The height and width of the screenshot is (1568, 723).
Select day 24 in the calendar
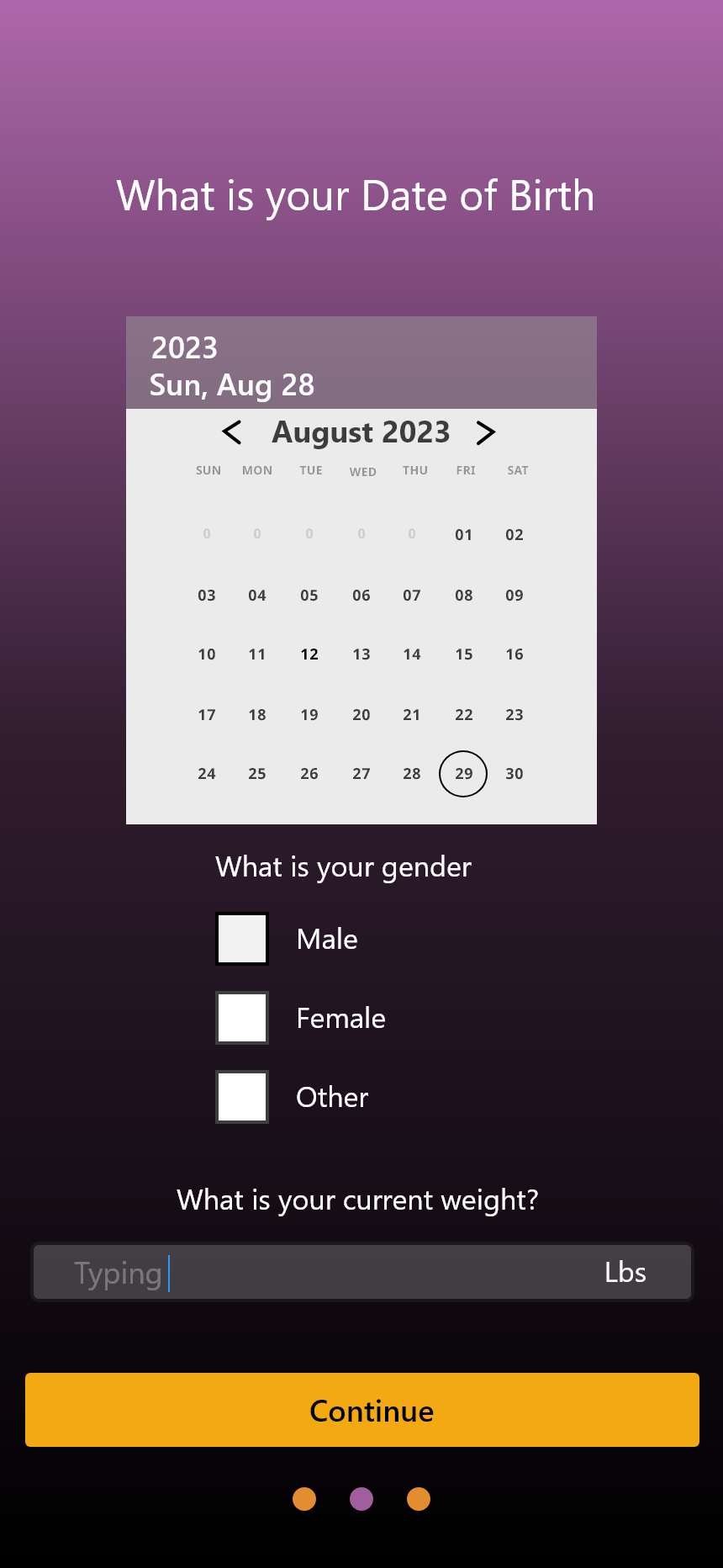(x=207, y=774)
